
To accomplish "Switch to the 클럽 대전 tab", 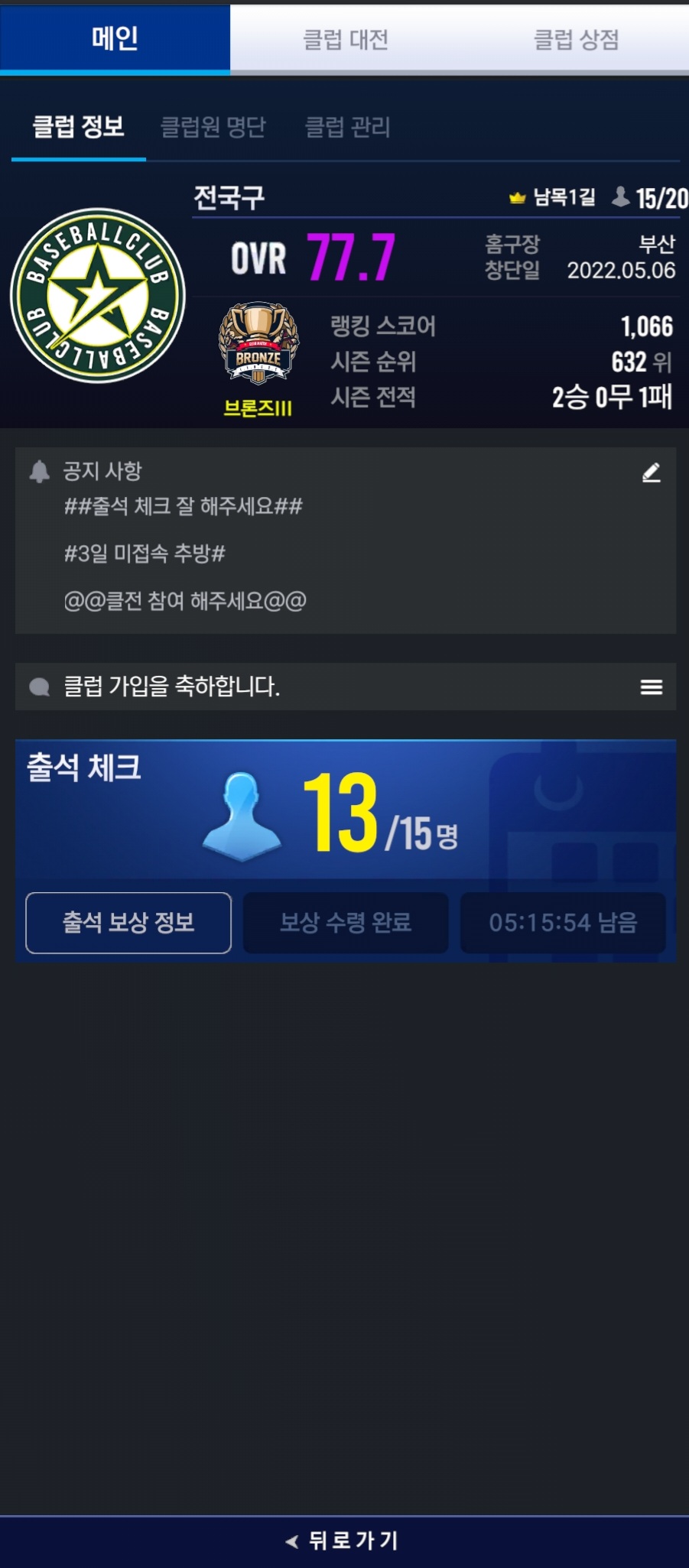I will coord(346,40).
